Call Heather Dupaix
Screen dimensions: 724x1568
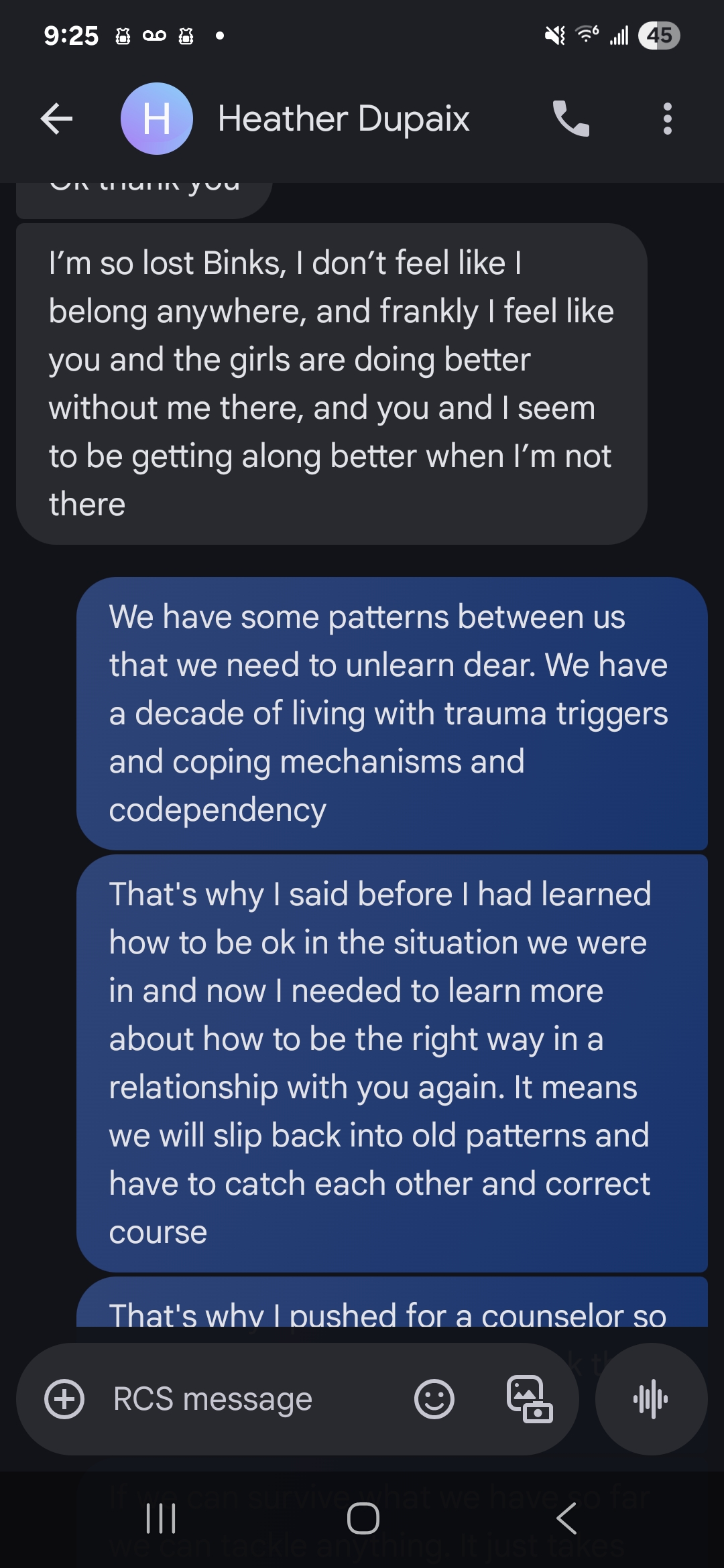570,119
